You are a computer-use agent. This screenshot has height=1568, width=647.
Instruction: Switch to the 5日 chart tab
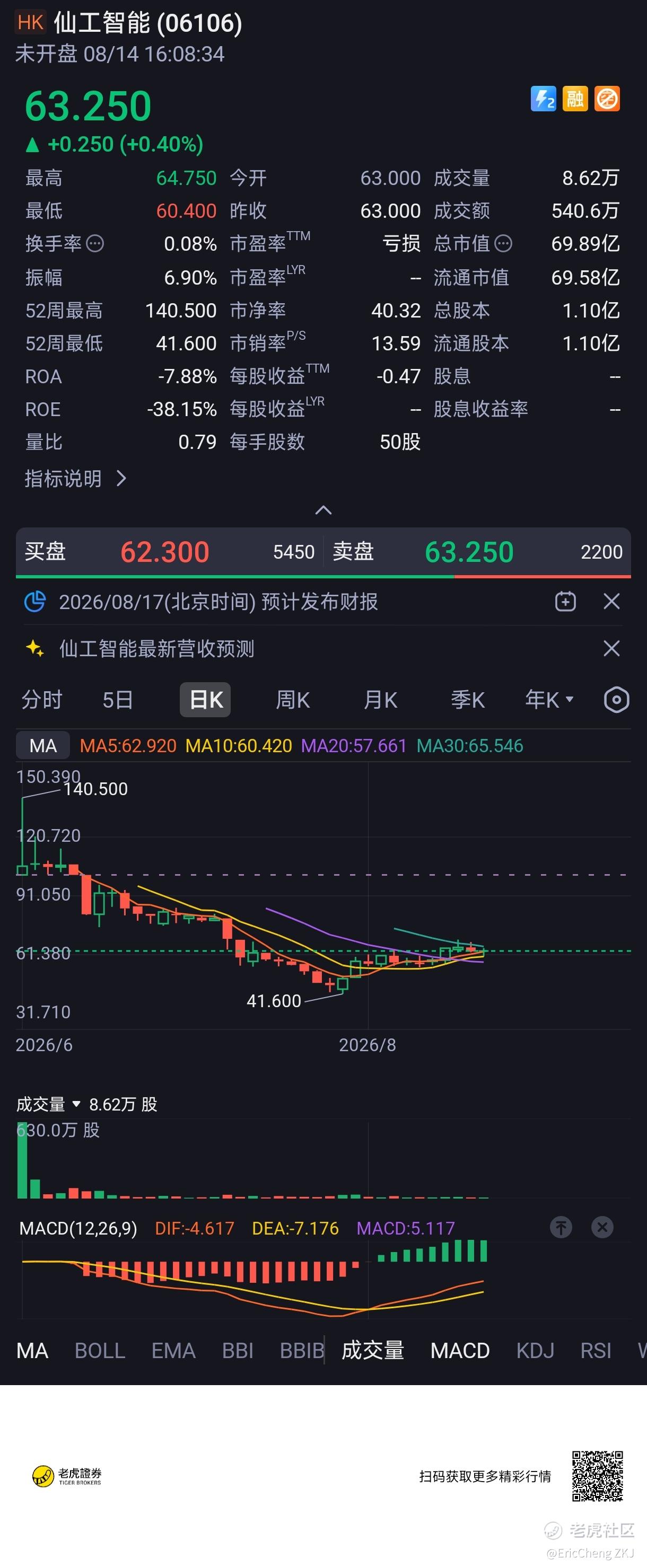point(118,700)
